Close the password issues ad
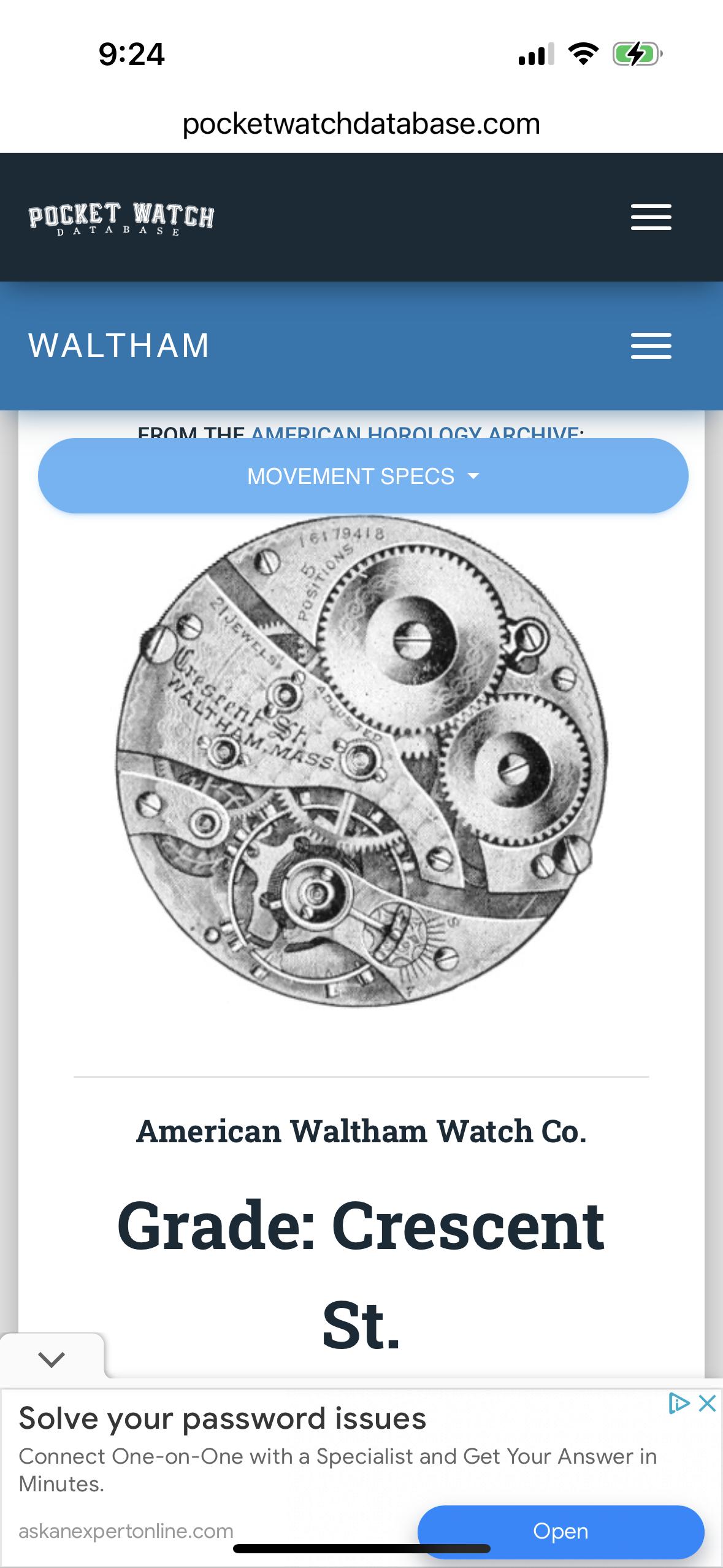 (x=707, y=1403)
